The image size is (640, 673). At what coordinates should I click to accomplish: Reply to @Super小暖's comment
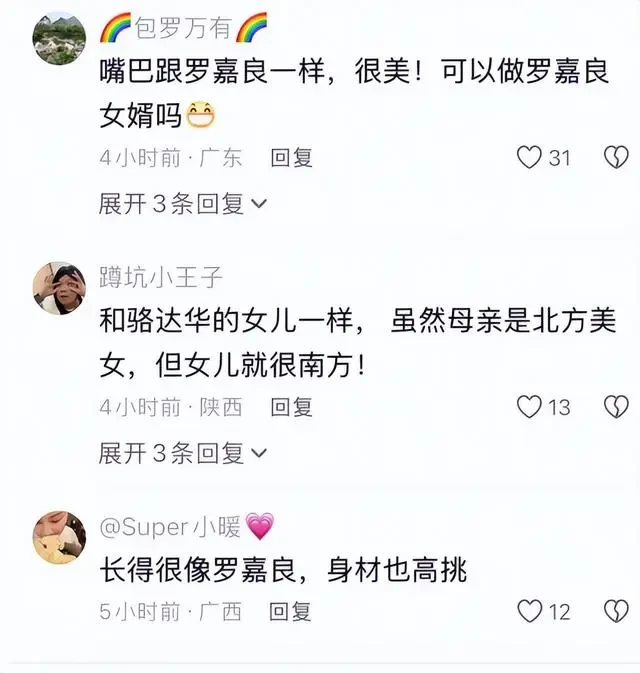click(x=292, y=610)
